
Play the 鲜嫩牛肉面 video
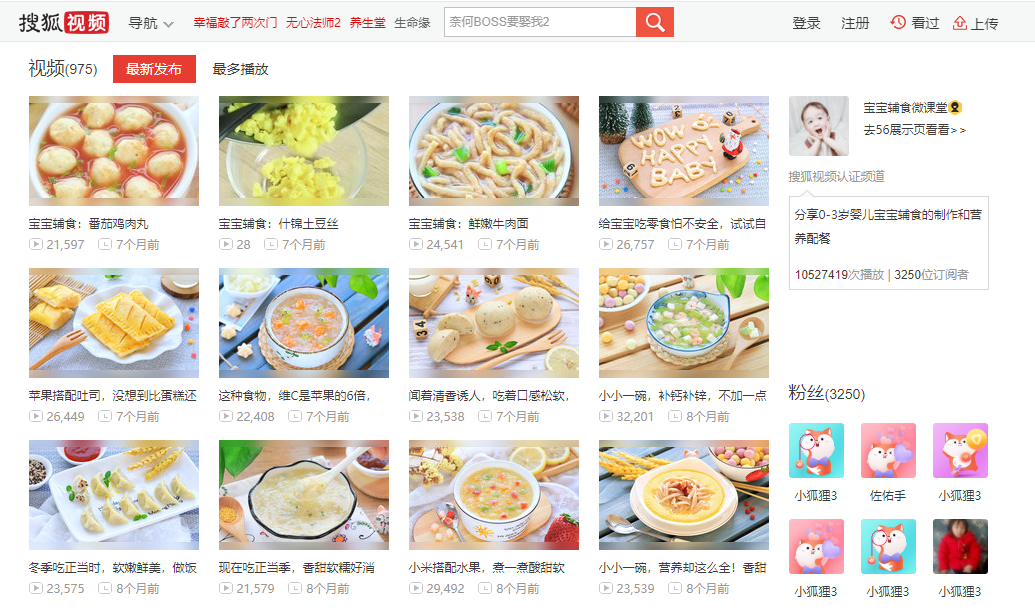[493, 151]
